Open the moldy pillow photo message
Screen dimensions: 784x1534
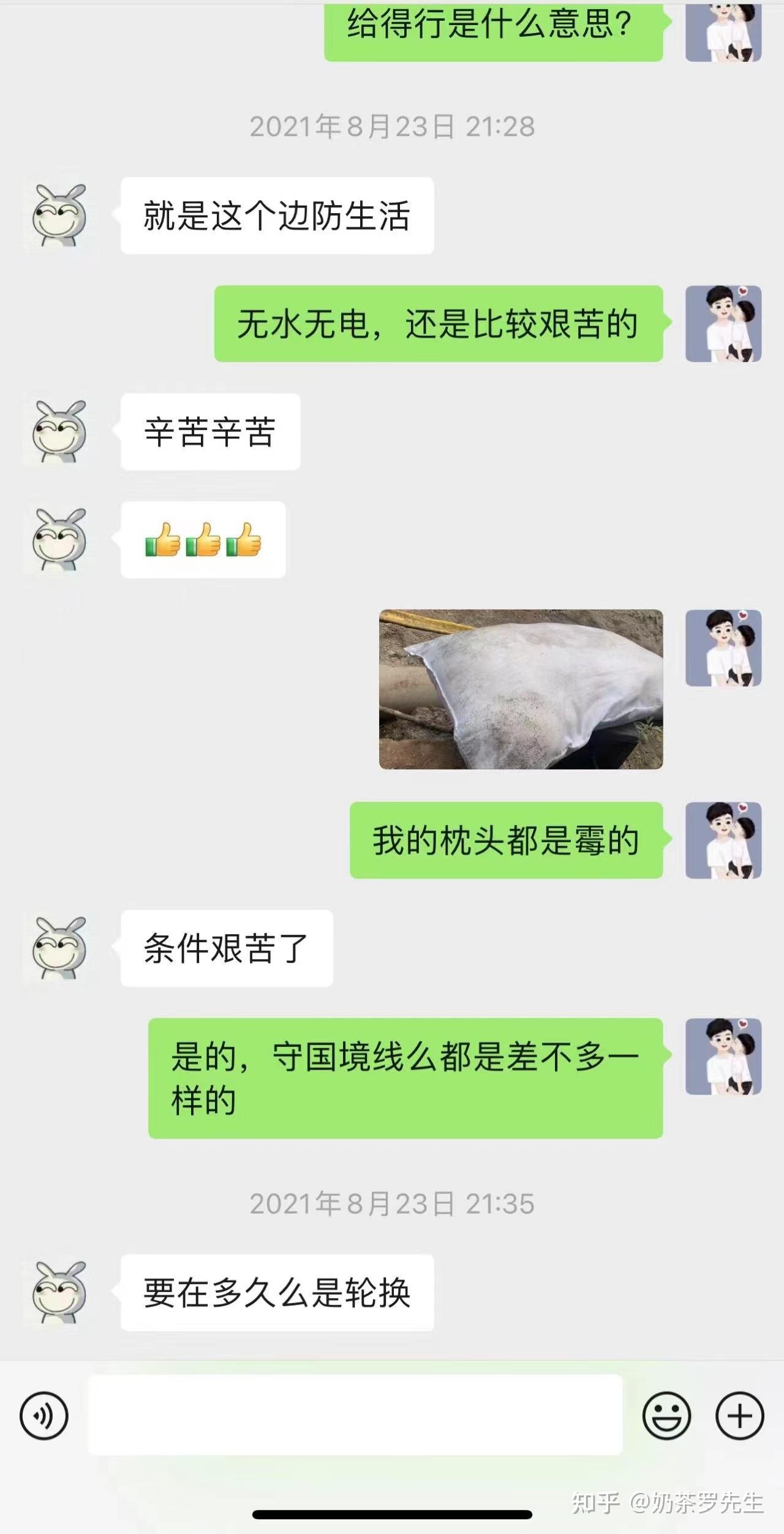tap(521, 689)
